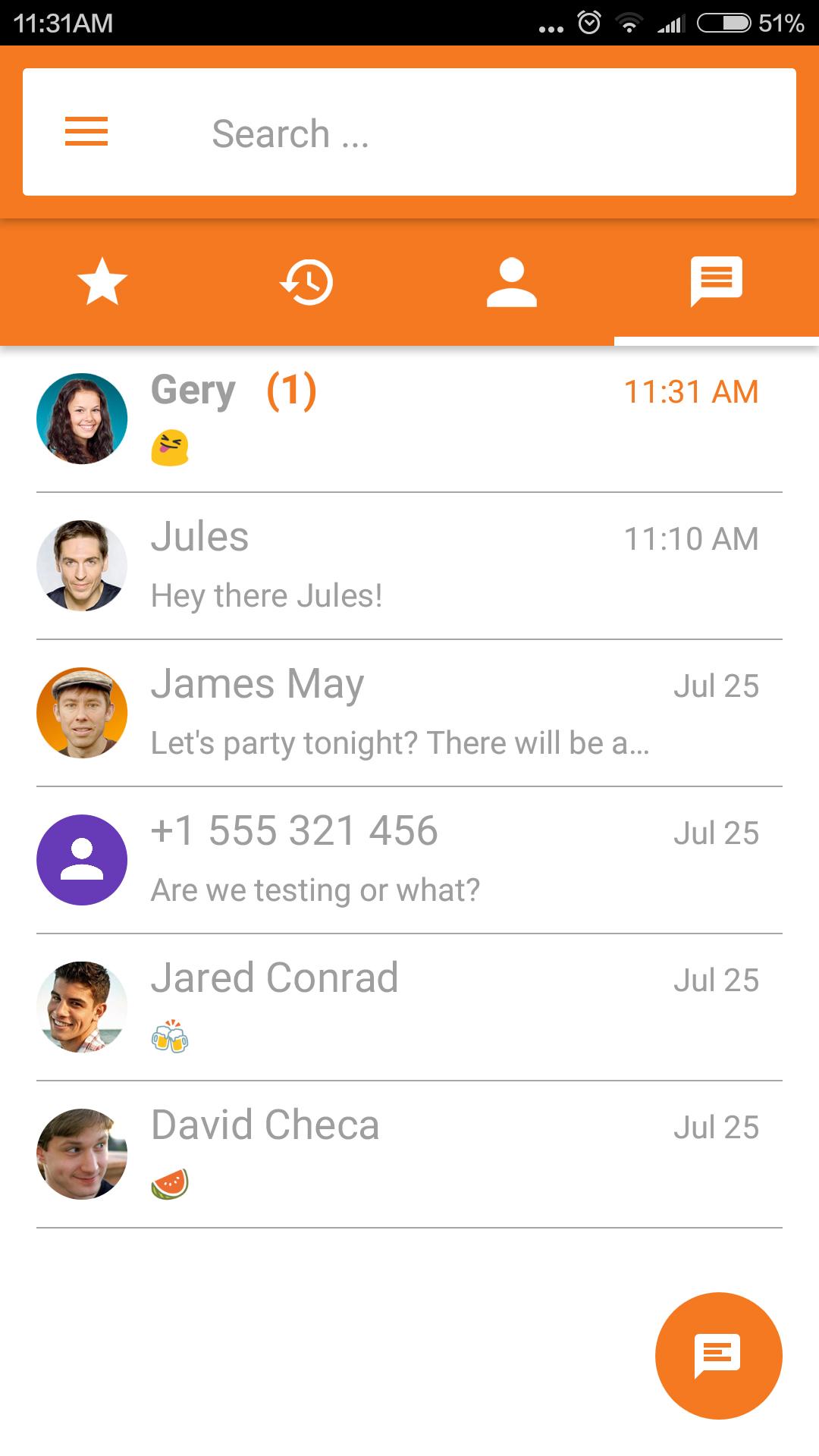Switch to the contacts tab

coord(512,282)
